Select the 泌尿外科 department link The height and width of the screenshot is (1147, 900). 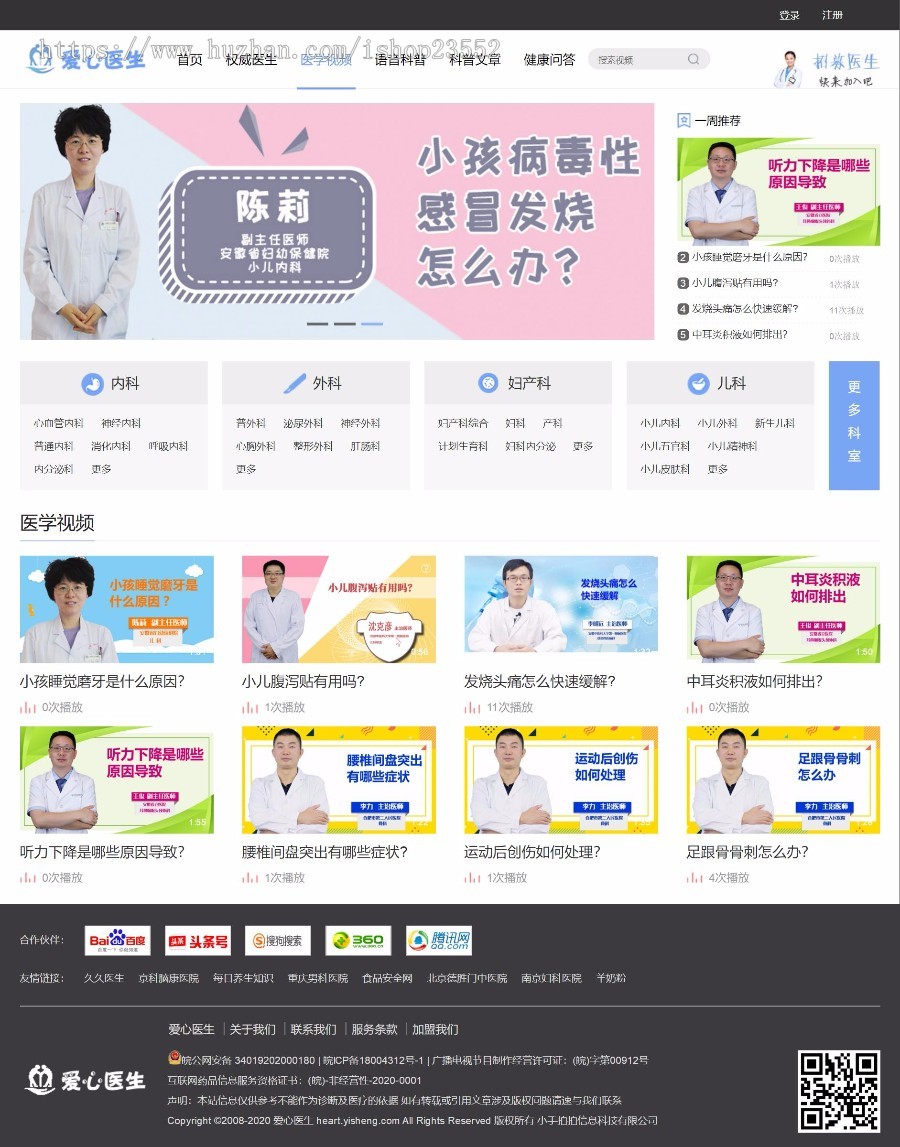click(x=303, y=423)
